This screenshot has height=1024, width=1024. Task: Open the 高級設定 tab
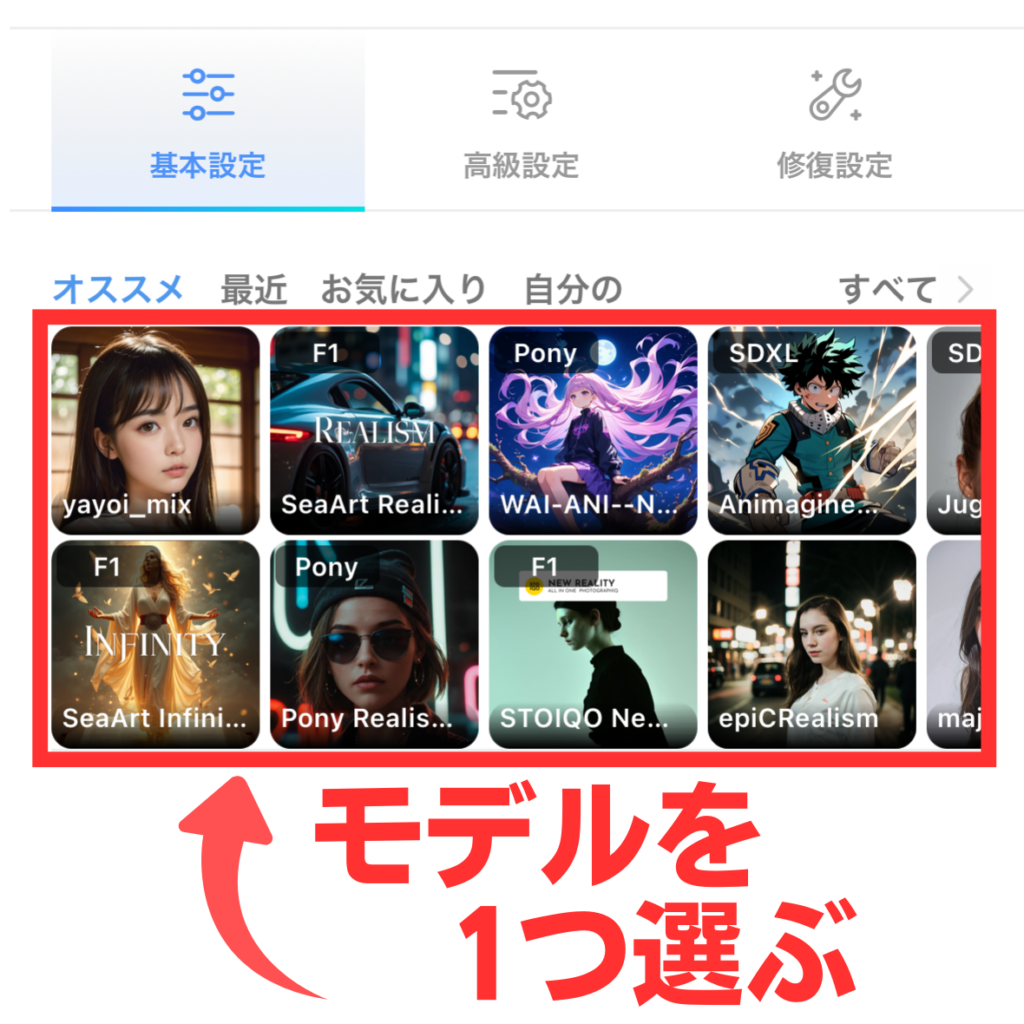tap(521, 124)
